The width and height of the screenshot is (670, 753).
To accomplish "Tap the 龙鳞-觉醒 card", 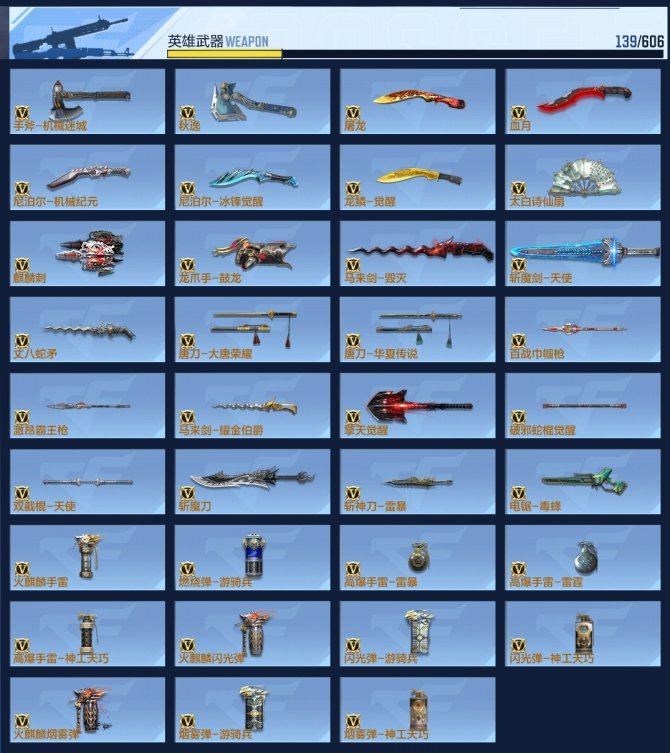I will (417, 177).
